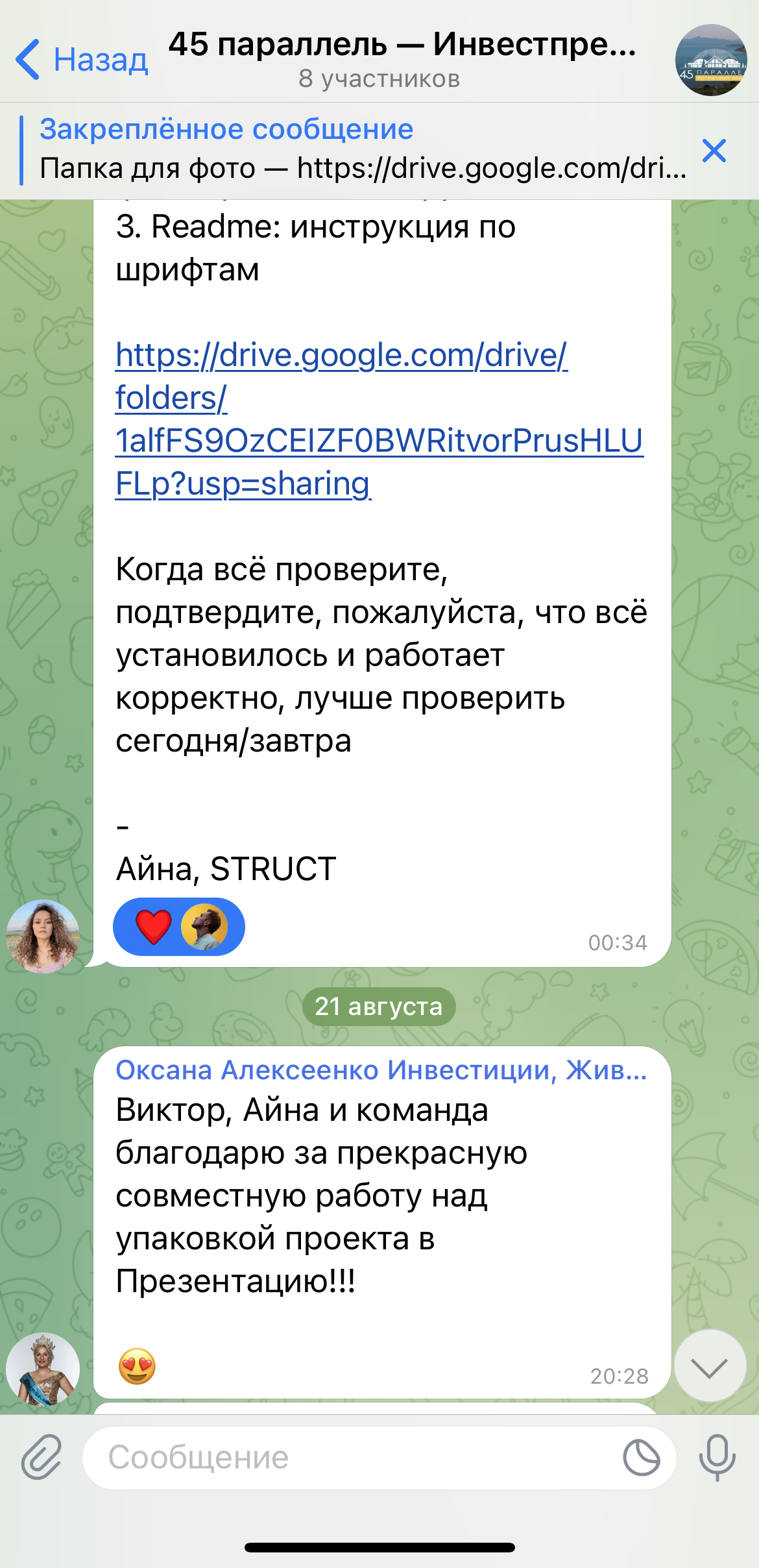Tap the heart reaction under Айна's message
The width and height of the screenshot is (759, 1568).
tap(154, 926)
